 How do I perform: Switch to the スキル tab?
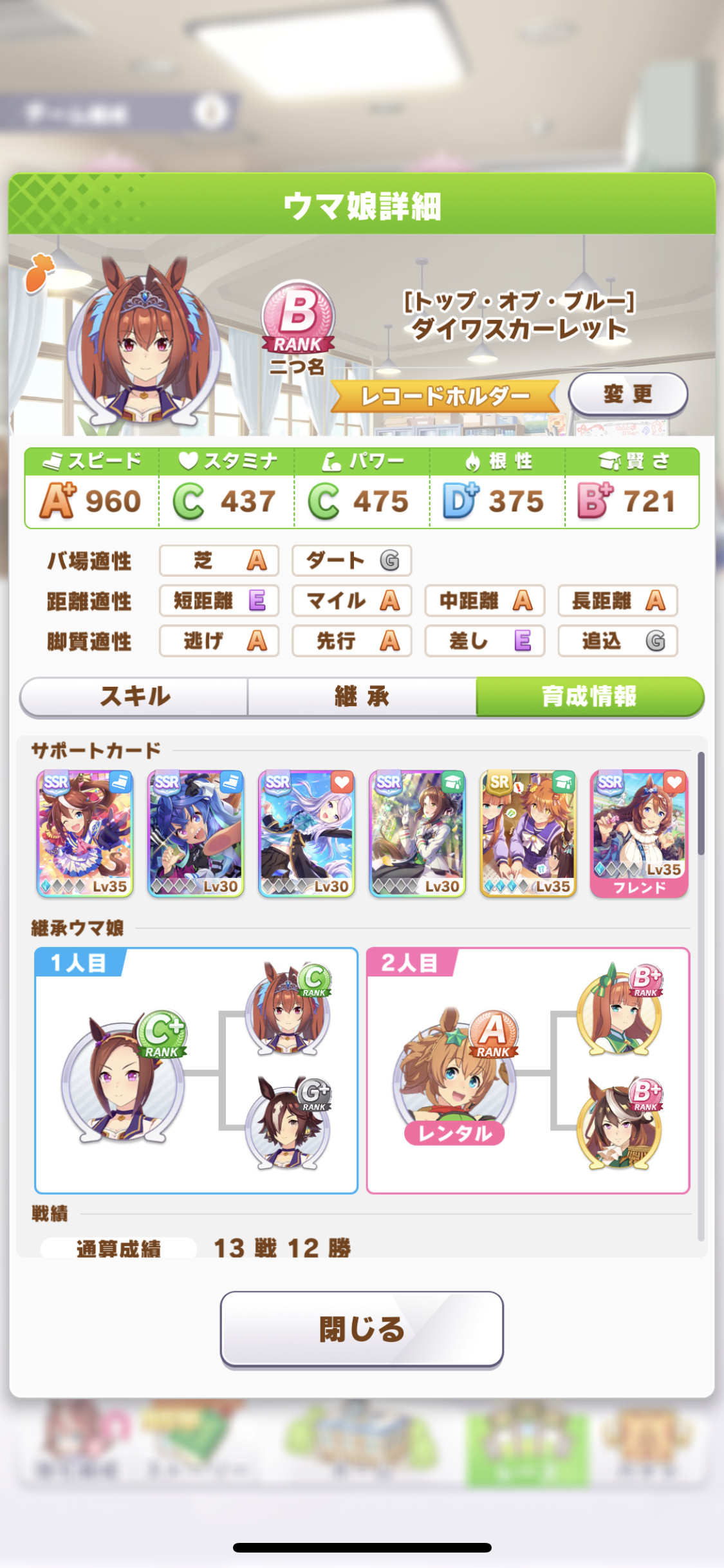click(135, 696)
